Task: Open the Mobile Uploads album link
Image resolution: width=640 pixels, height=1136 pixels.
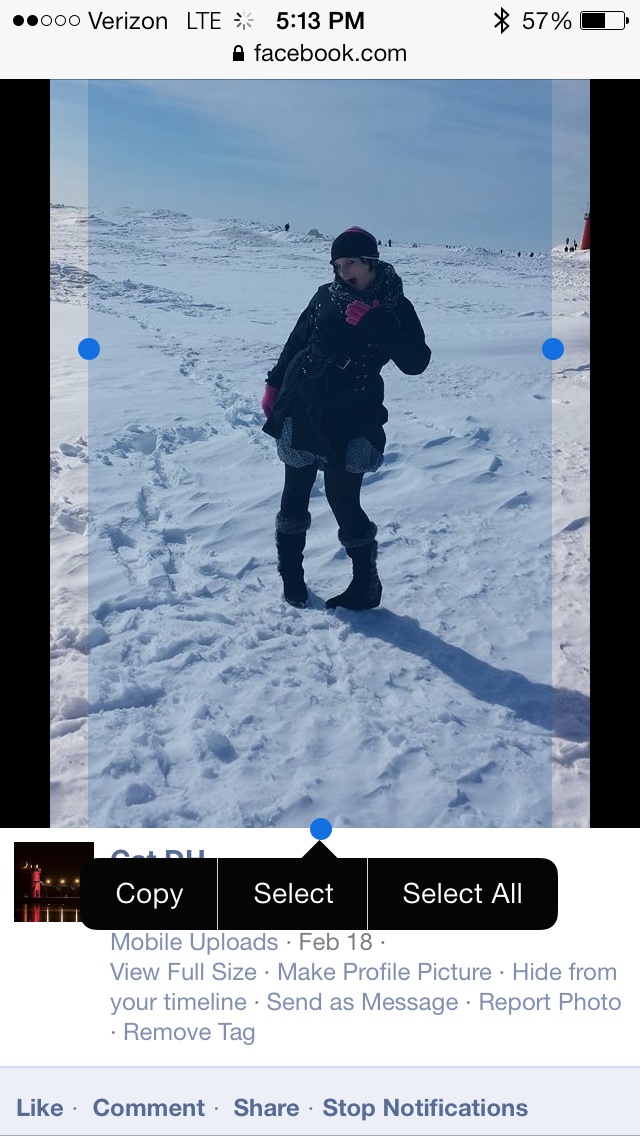Action: click(x=194, y=942)
